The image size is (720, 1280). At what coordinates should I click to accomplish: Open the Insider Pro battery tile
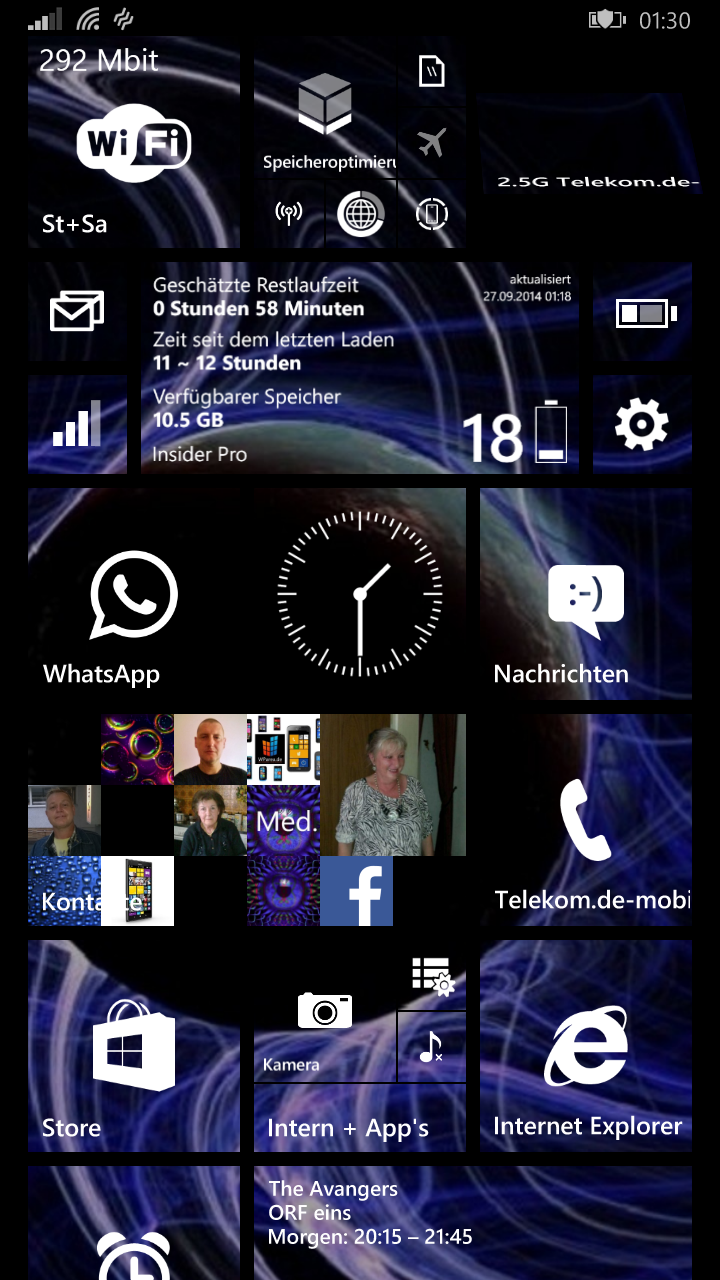360,368
